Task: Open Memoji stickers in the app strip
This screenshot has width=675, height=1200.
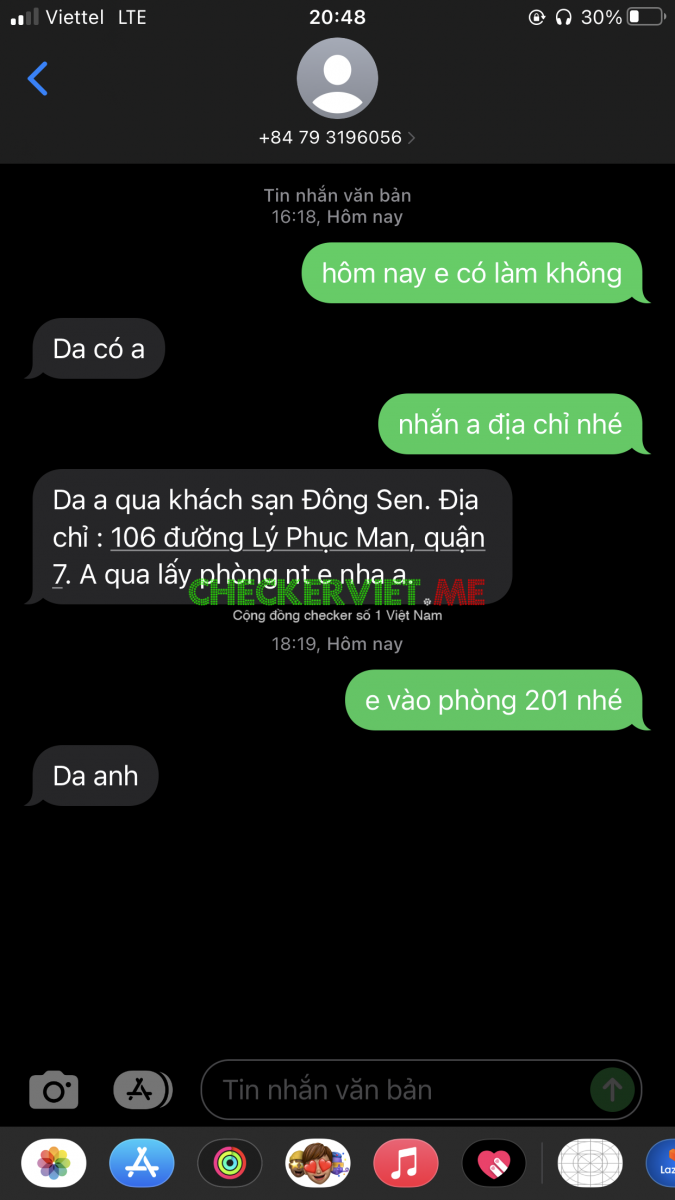Action: coord(318,1163)
